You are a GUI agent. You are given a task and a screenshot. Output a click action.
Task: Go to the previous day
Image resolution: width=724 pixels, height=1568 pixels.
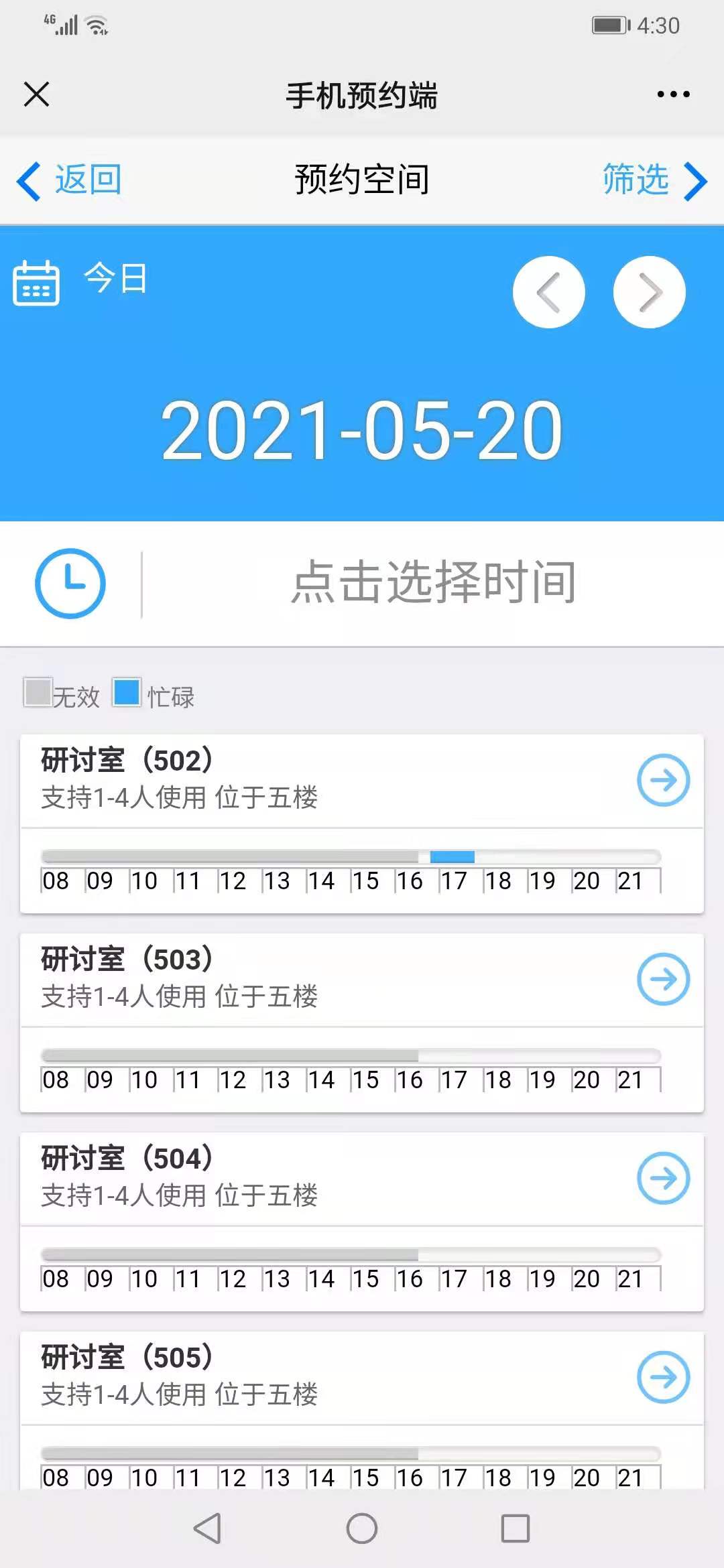pyautogui.click(x=548, y=292)
